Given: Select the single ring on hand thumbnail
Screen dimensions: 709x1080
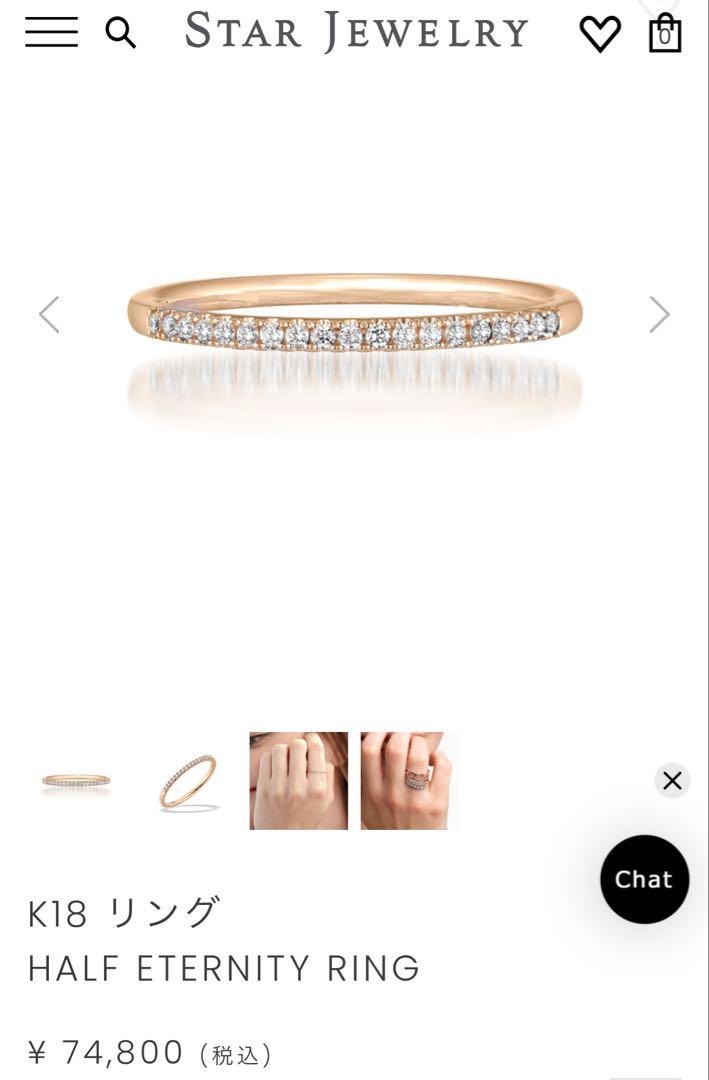Looking at the screenshot, I should (298, 781).
